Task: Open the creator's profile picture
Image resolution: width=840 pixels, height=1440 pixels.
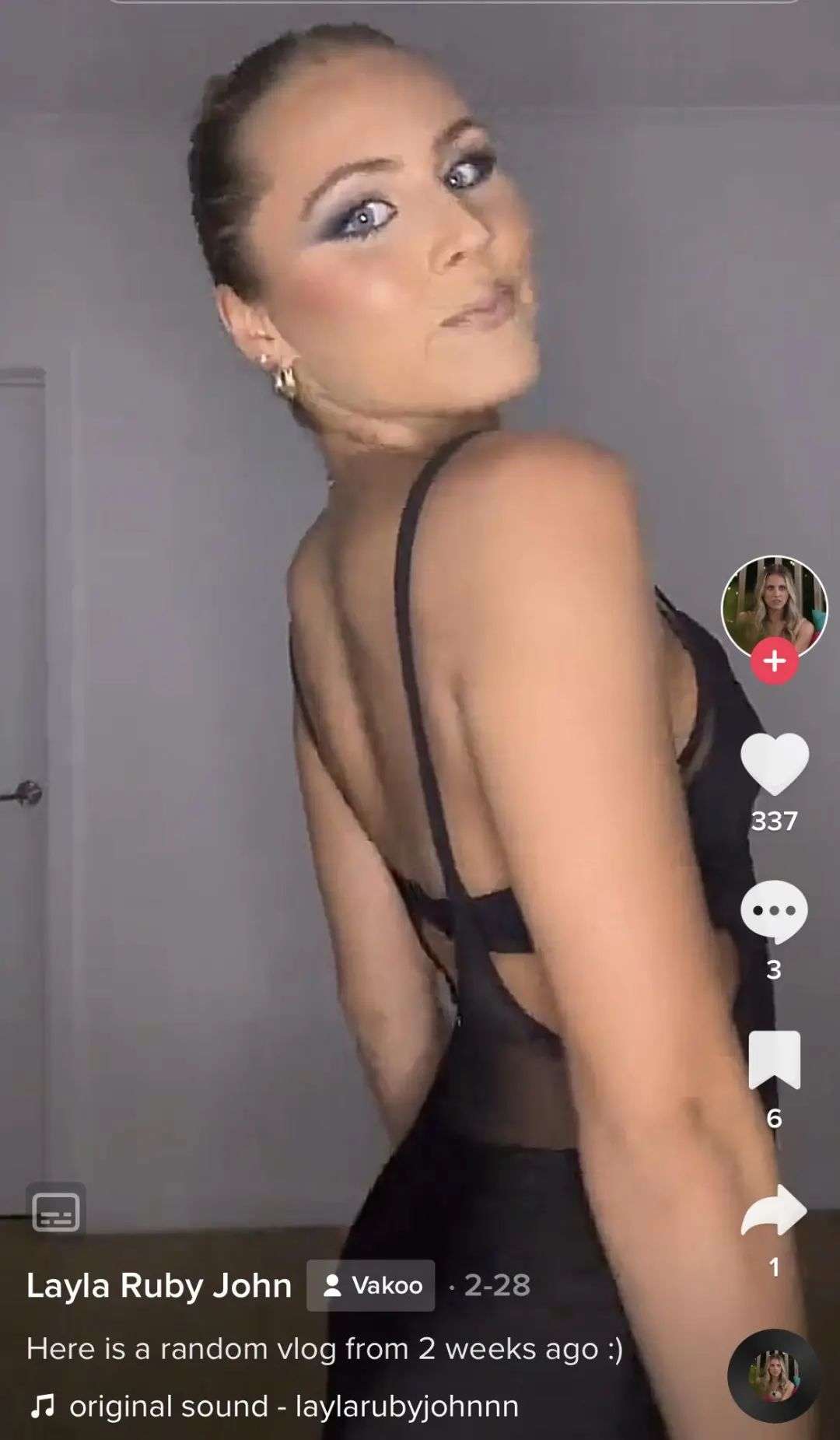Action: coord(774,604)
